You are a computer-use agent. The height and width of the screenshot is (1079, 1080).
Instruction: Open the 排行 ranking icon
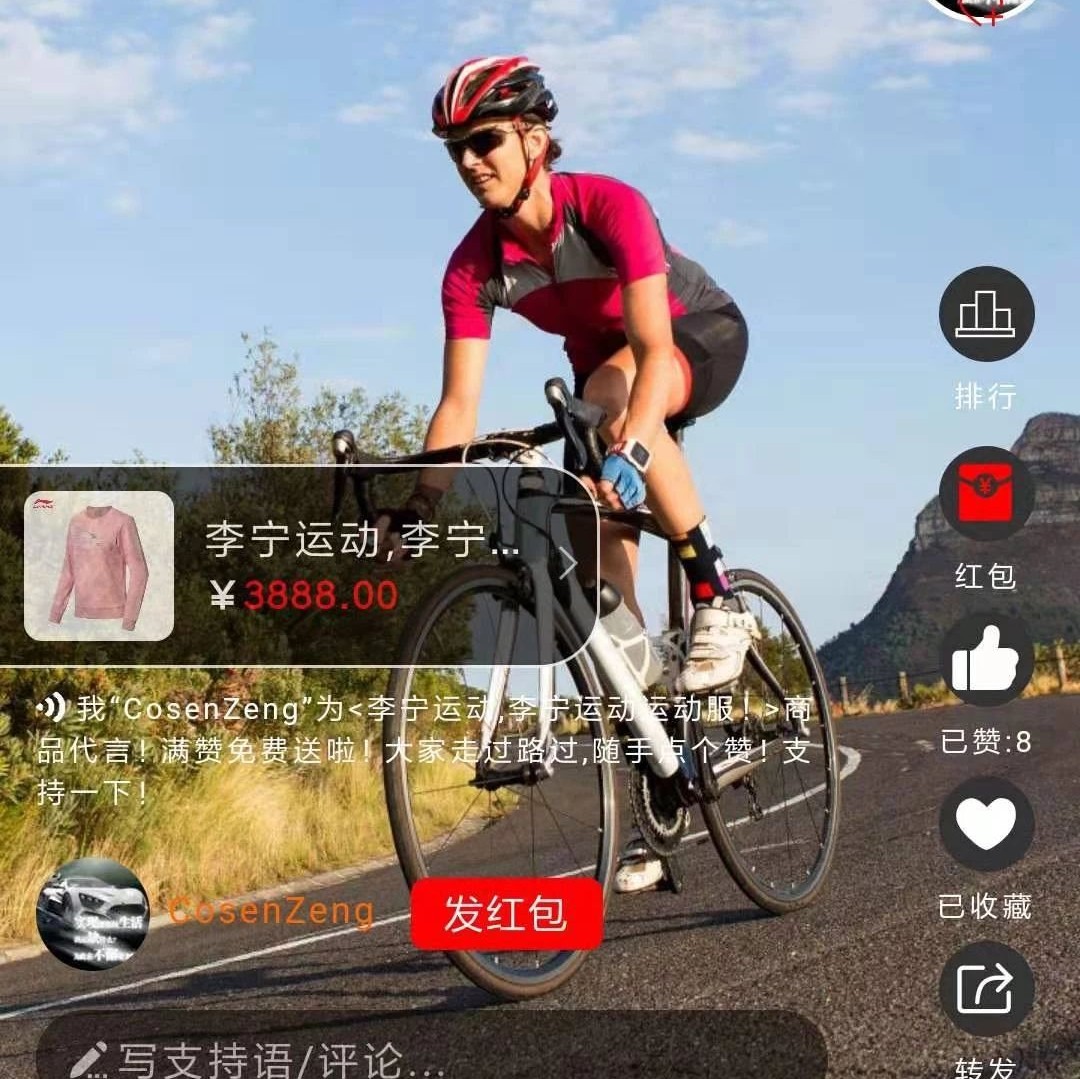[x=986, y=314]
